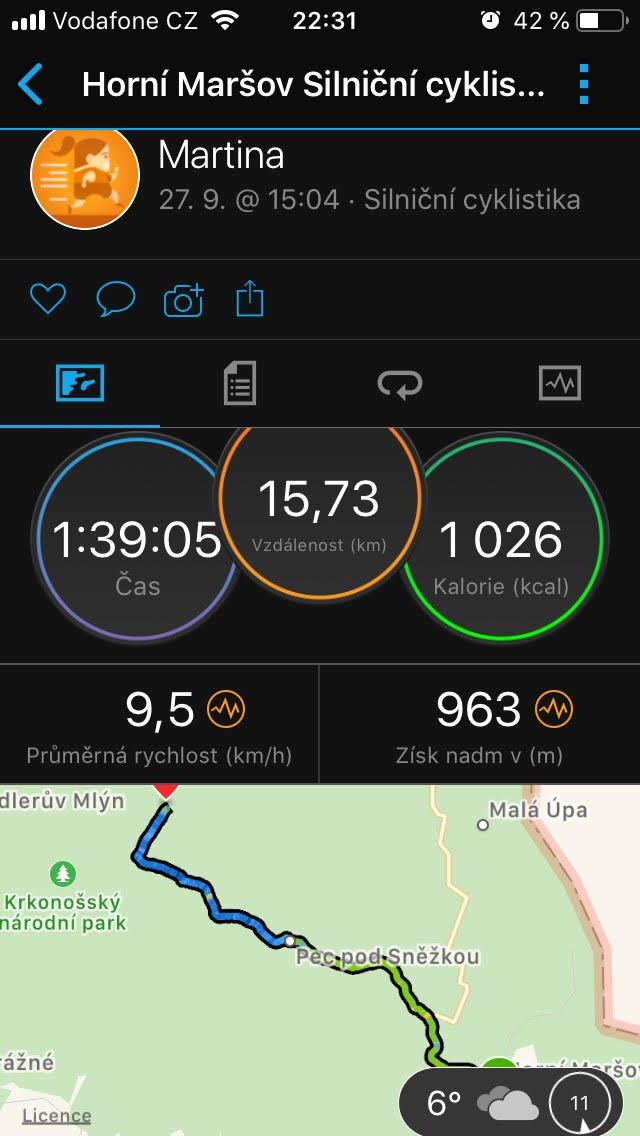Like this activity with the heart icon
640x1136 pixels.
pyautogui.click(x=48, y=299)
